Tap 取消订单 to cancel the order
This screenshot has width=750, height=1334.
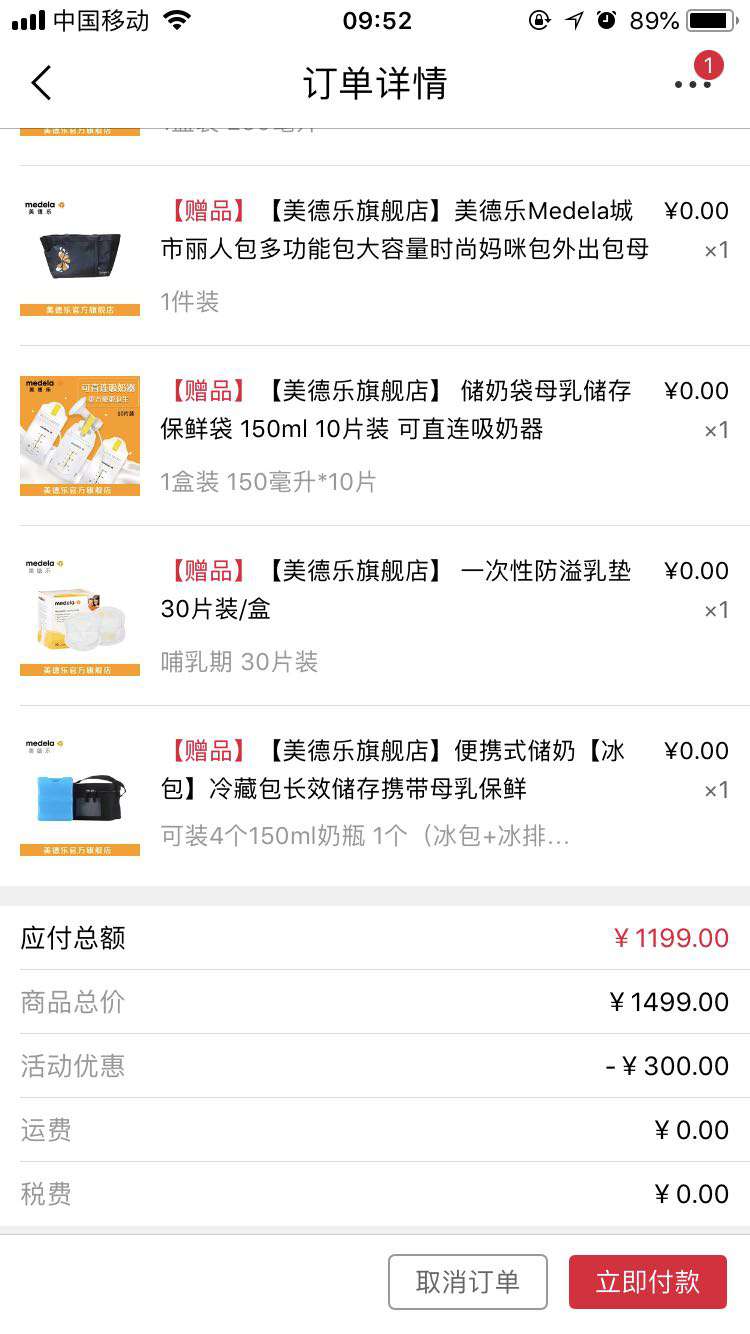[x=468, y=1281]
